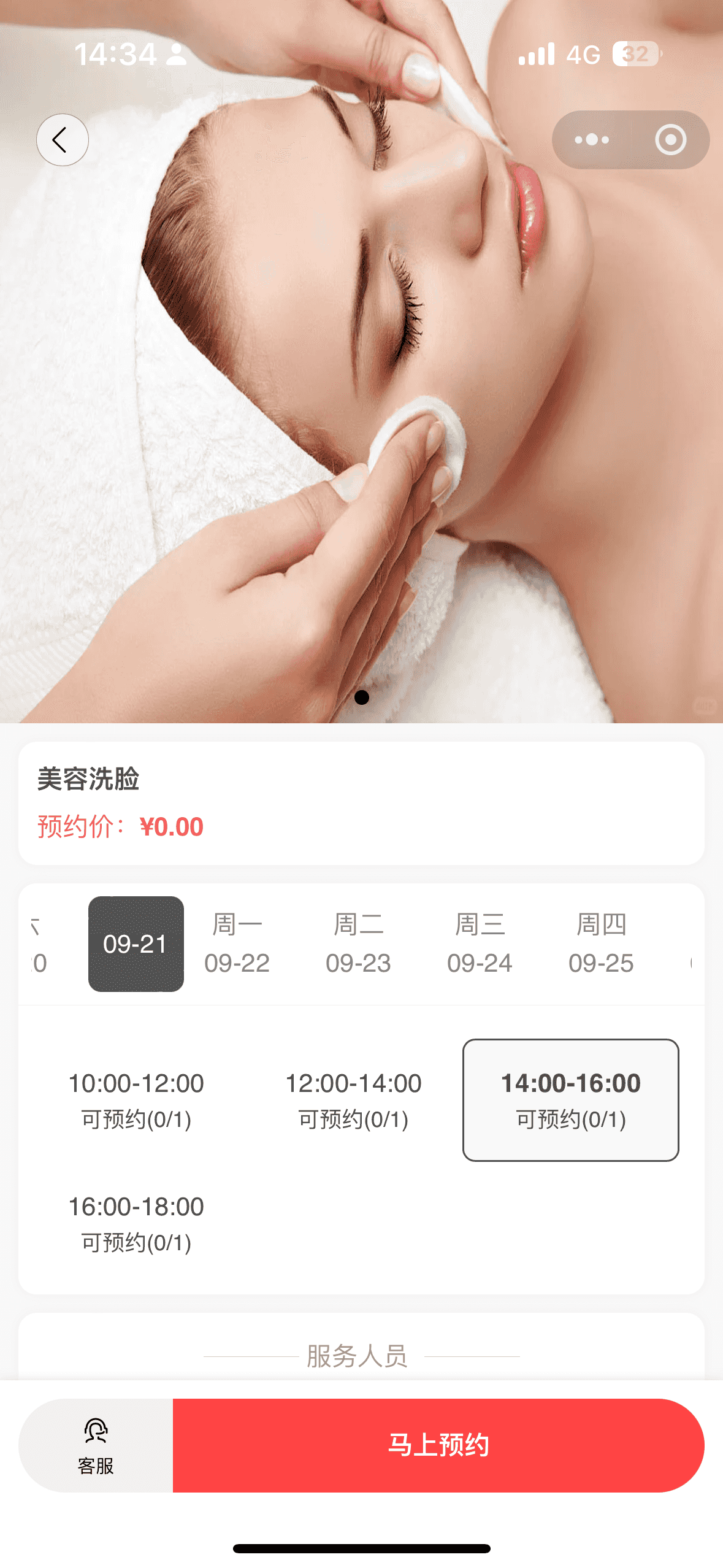
Task: Choose 周三 09-24 date
Action: 480,943
